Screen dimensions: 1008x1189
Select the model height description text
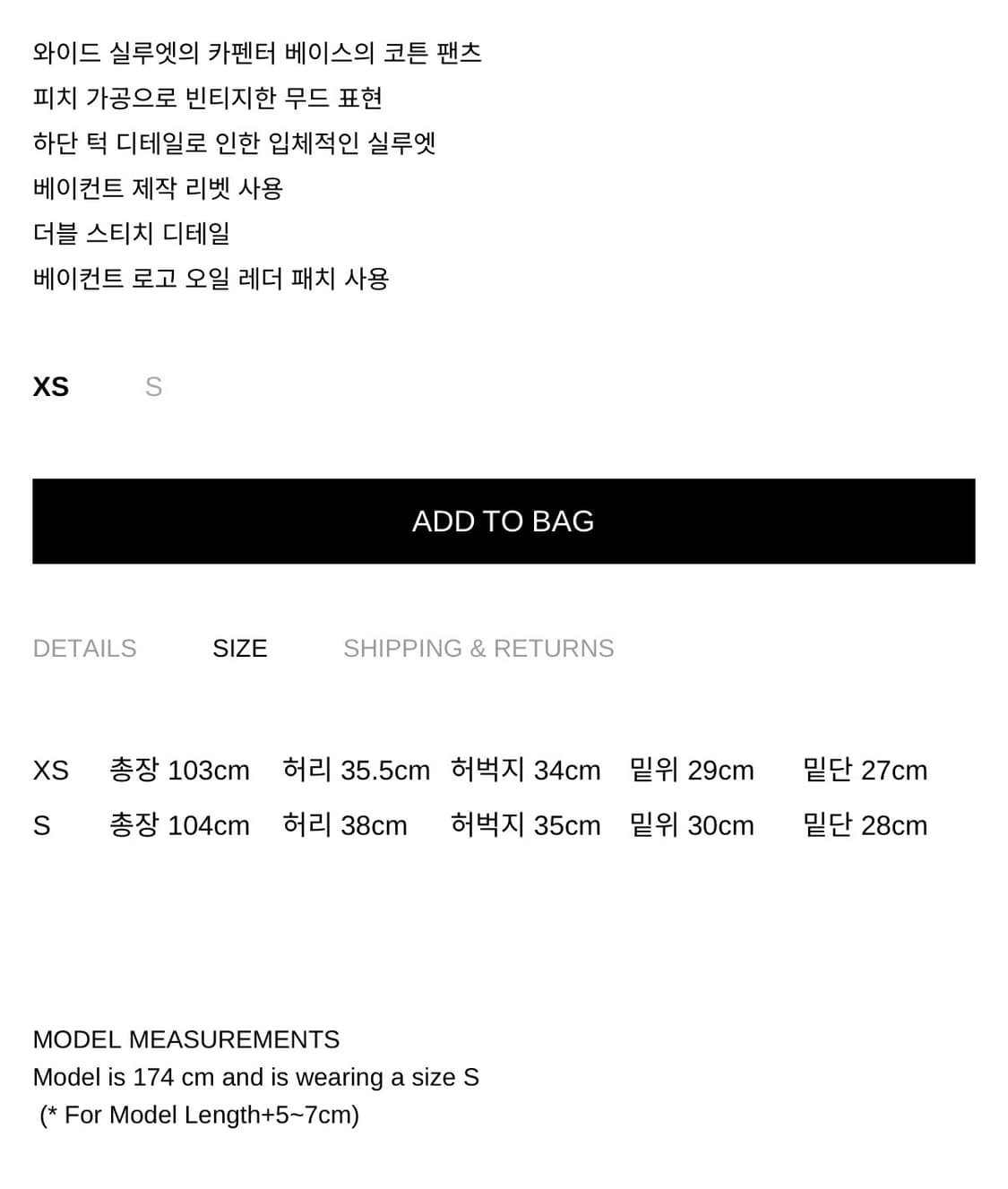256,1077
